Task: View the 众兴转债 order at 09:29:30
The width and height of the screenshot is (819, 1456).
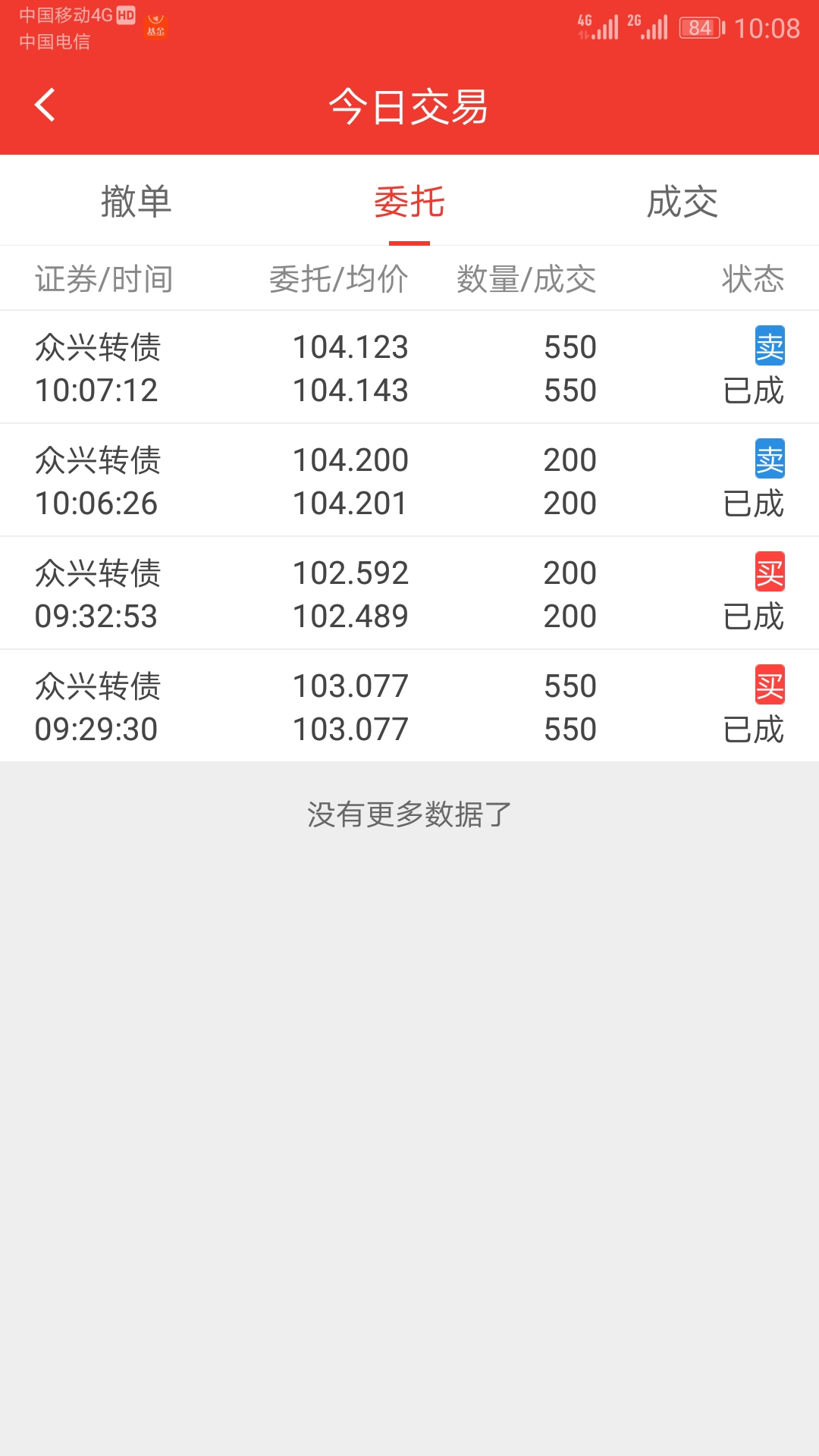Action: tap(409, 707)
